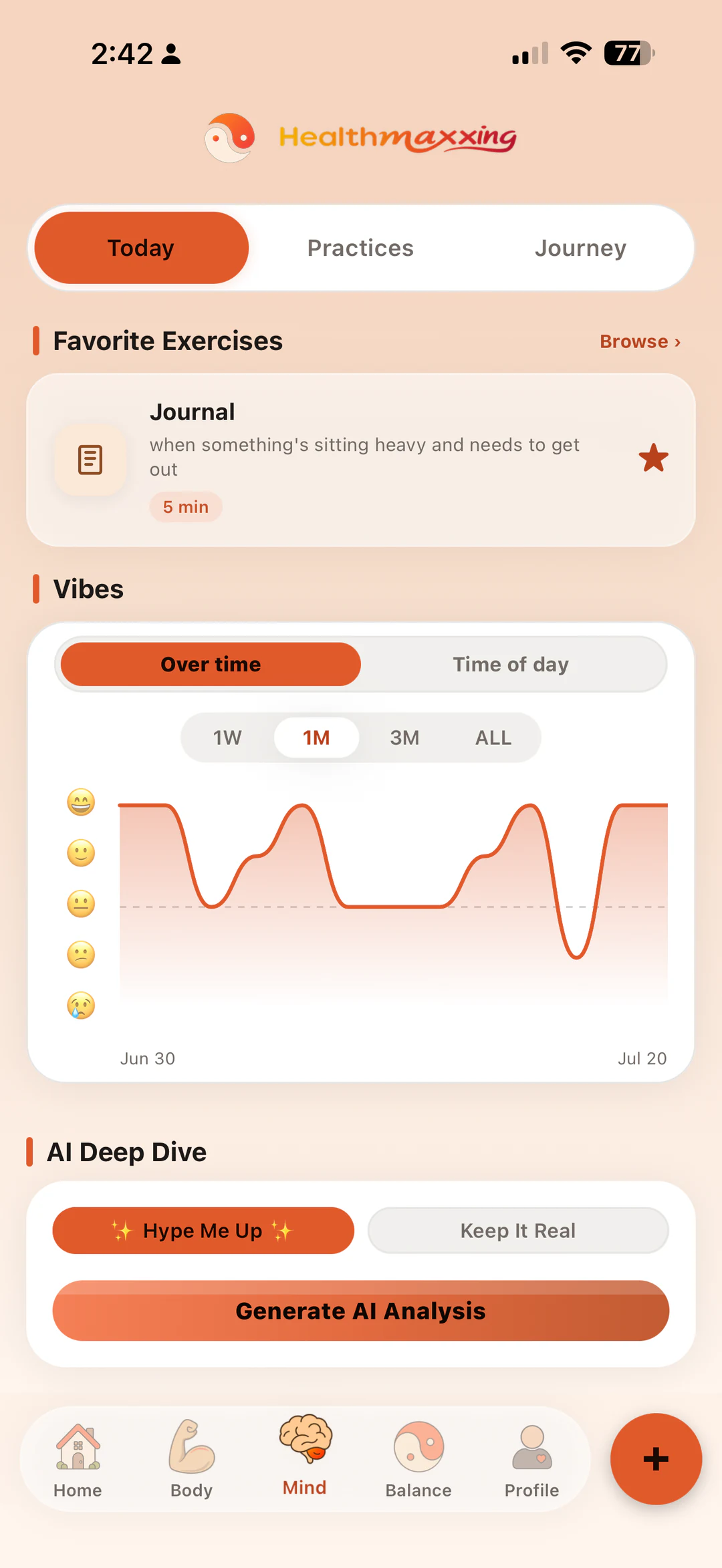Tap Generate AI Analysis

pyautogui.click(x=361, y=1311)
